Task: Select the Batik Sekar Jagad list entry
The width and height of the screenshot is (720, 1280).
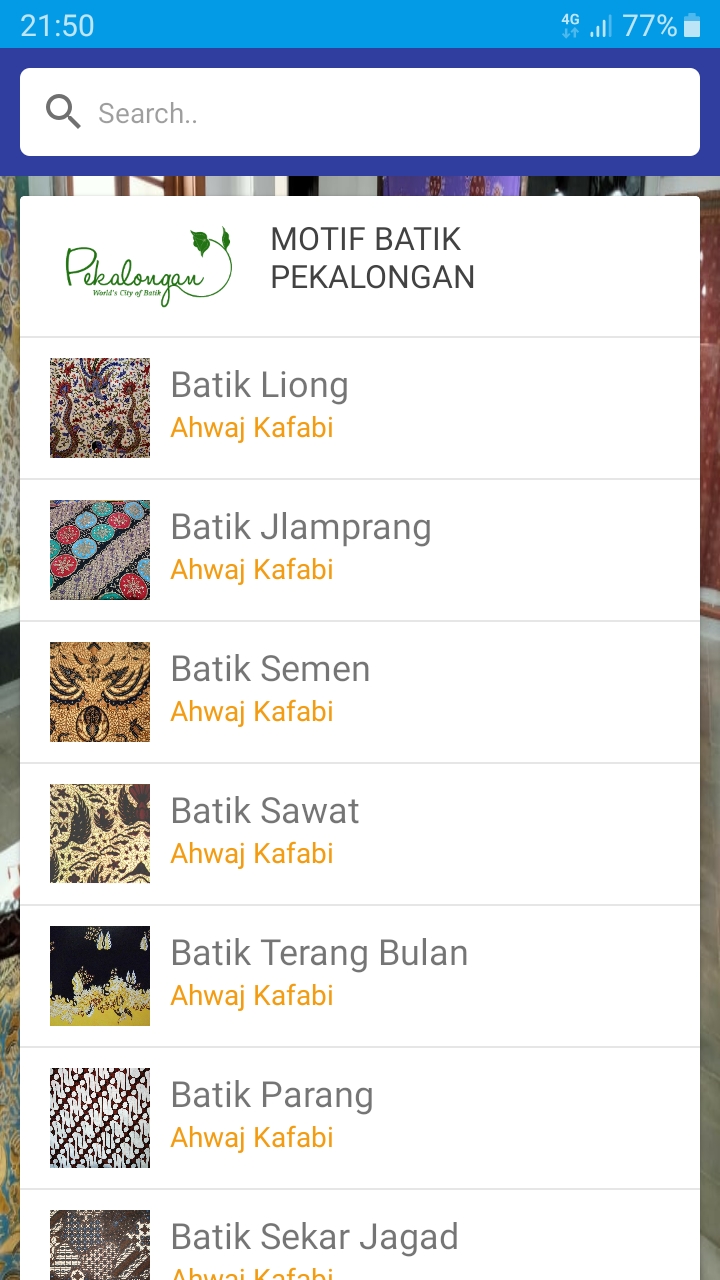Action: tap(360, 1240)
